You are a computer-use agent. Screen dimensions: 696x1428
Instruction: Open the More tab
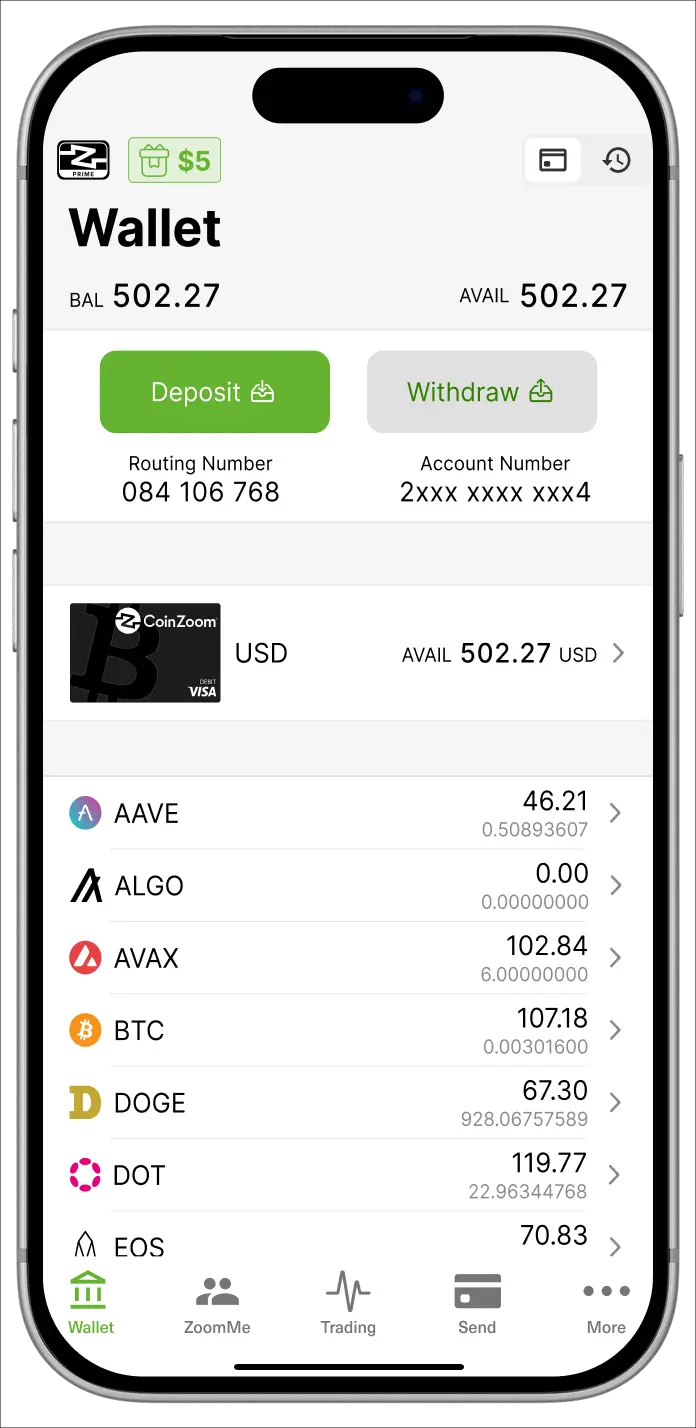click(x=606, y=1303)
